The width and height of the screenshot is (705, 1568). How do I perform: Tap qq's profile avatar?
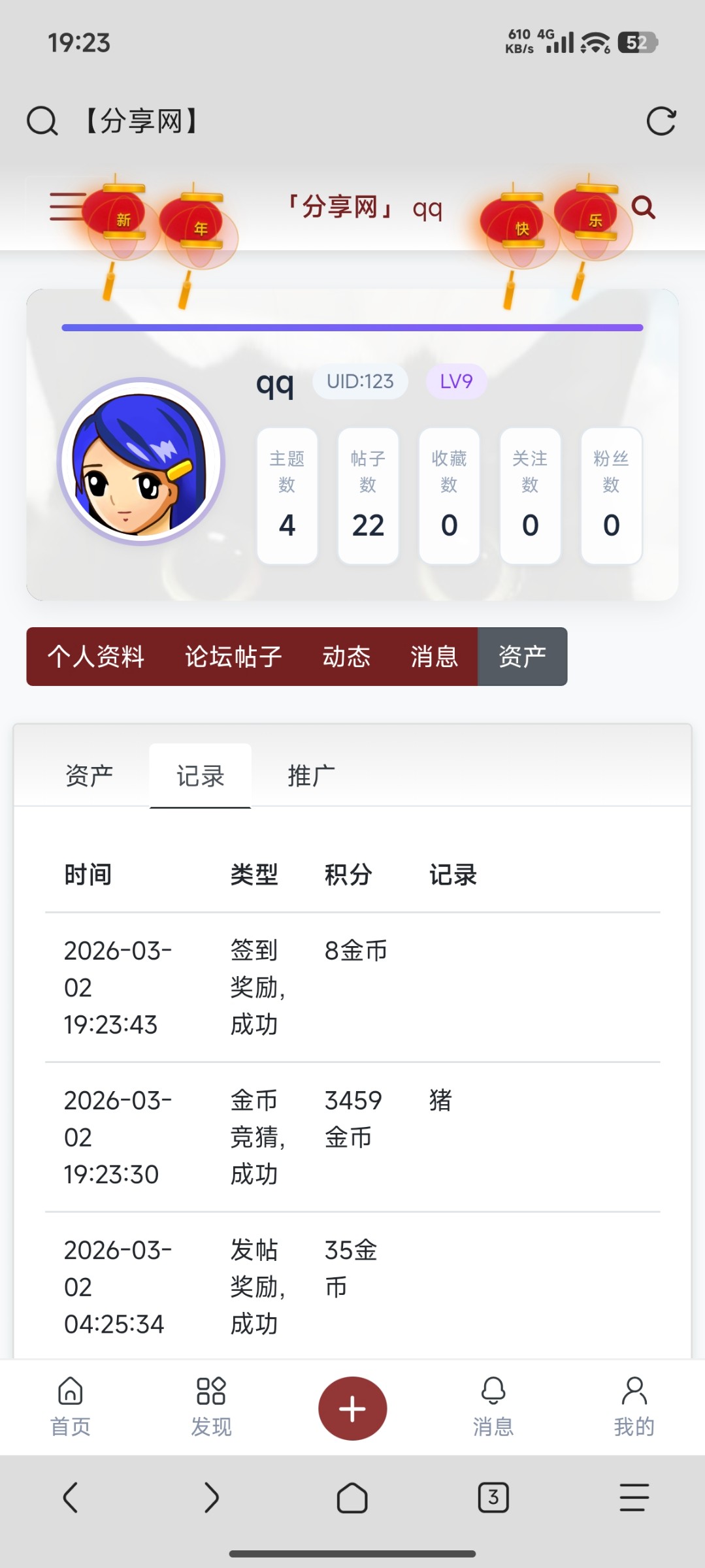pos(141,462)
